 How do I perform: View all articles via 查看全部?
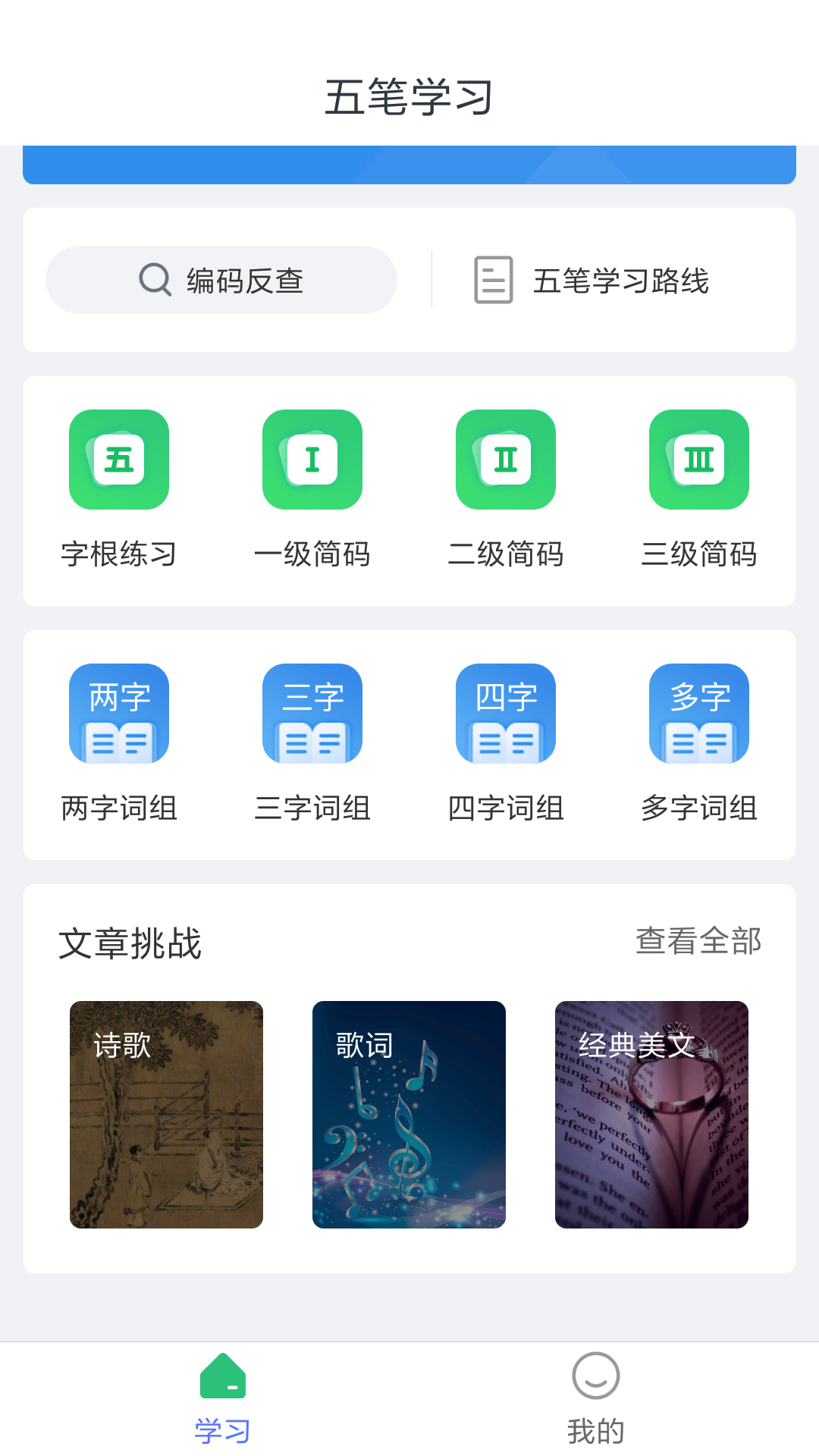click(x=698, y=941)
